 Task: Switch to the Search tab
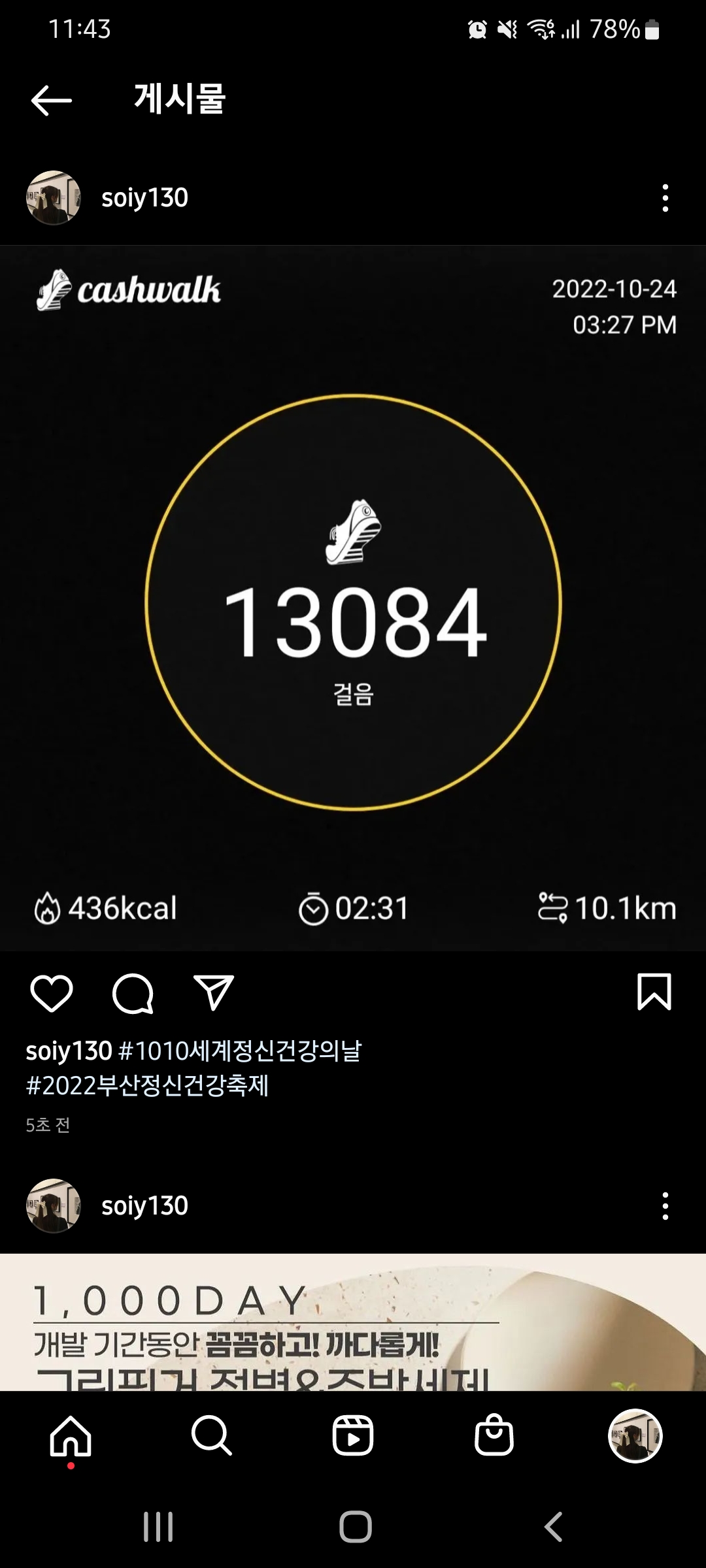coord(212,1436)
